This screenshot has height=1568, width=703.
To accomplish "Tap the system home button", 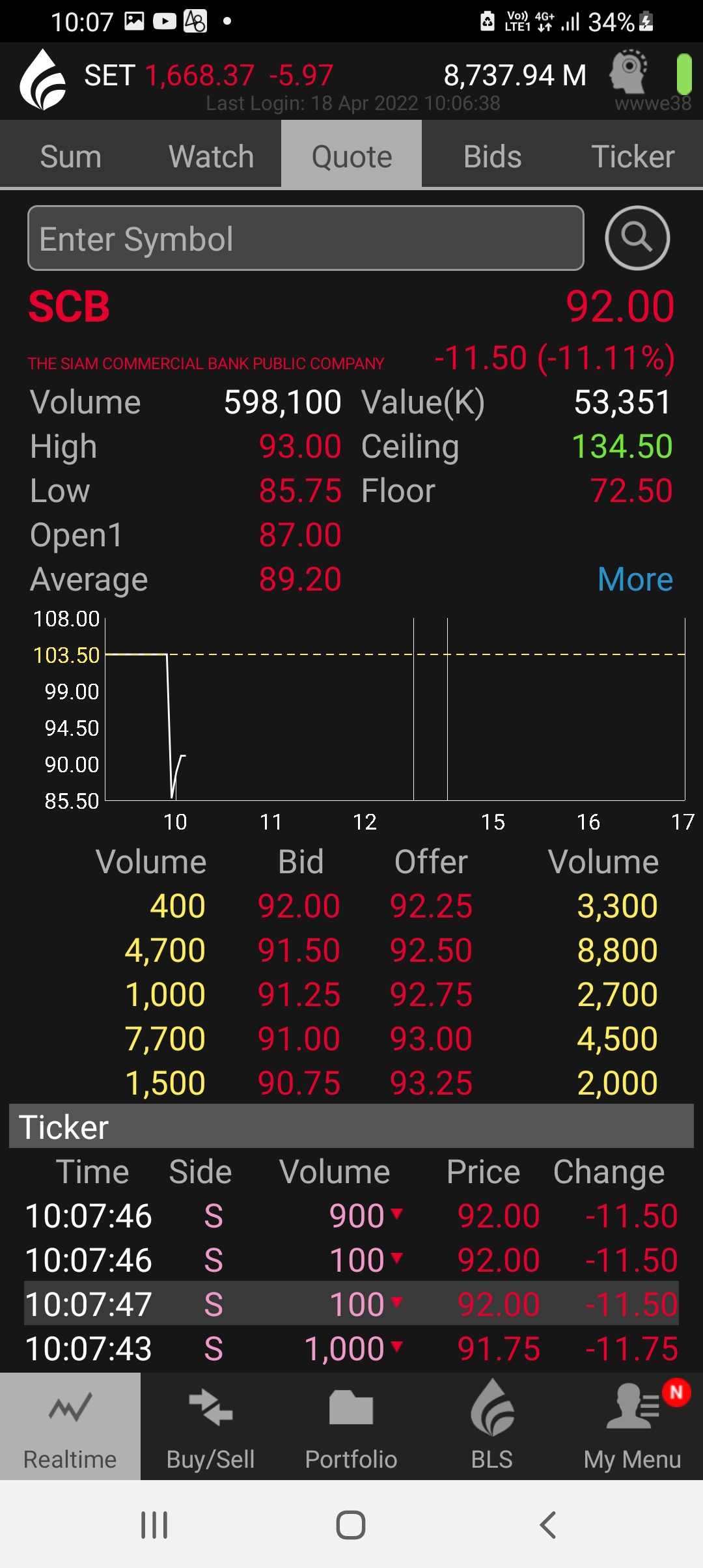I will 351,1525.
